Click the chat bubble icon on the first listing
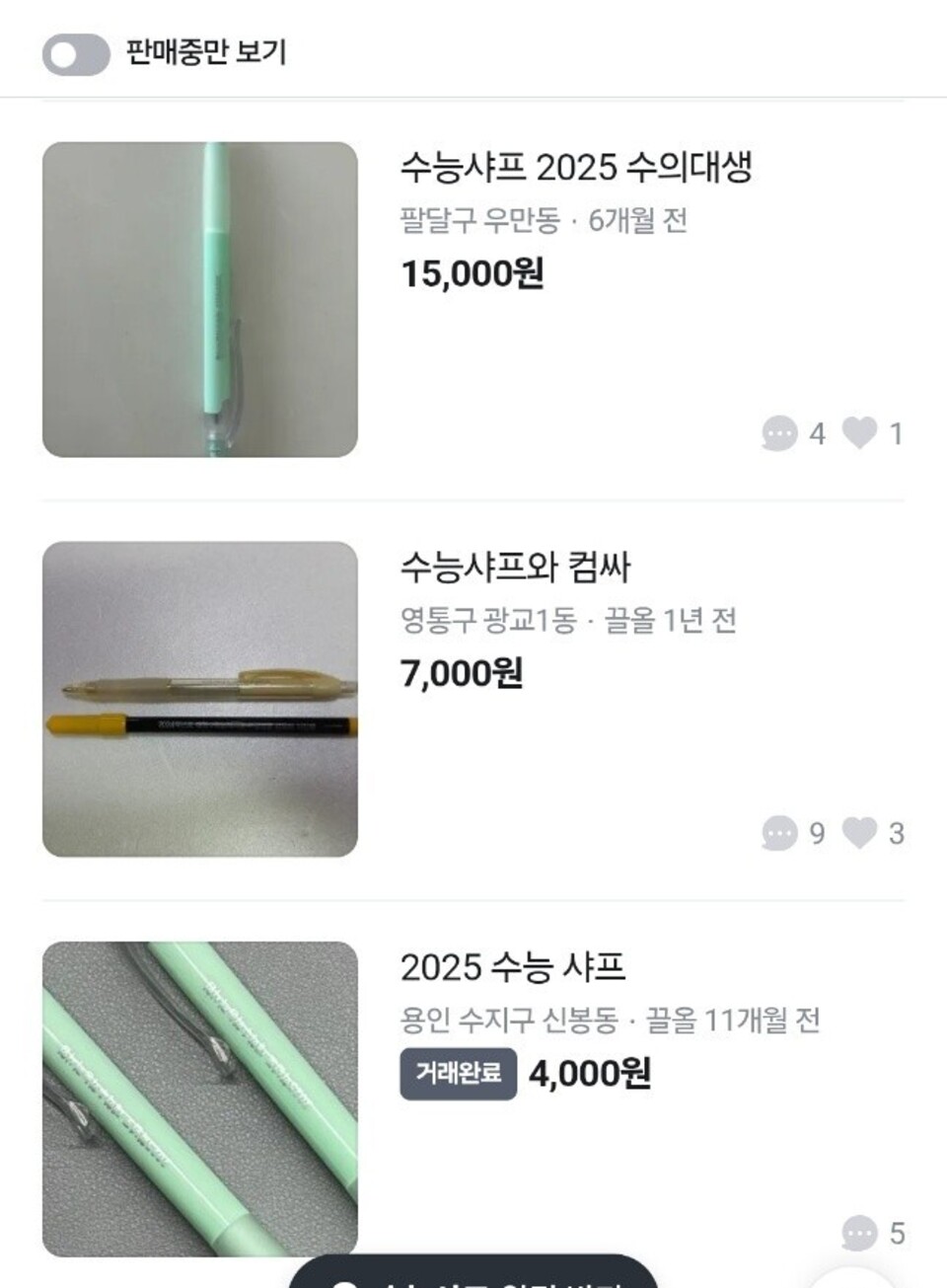This screenshot has width=947, height=1288. click(x=782, y=432)
